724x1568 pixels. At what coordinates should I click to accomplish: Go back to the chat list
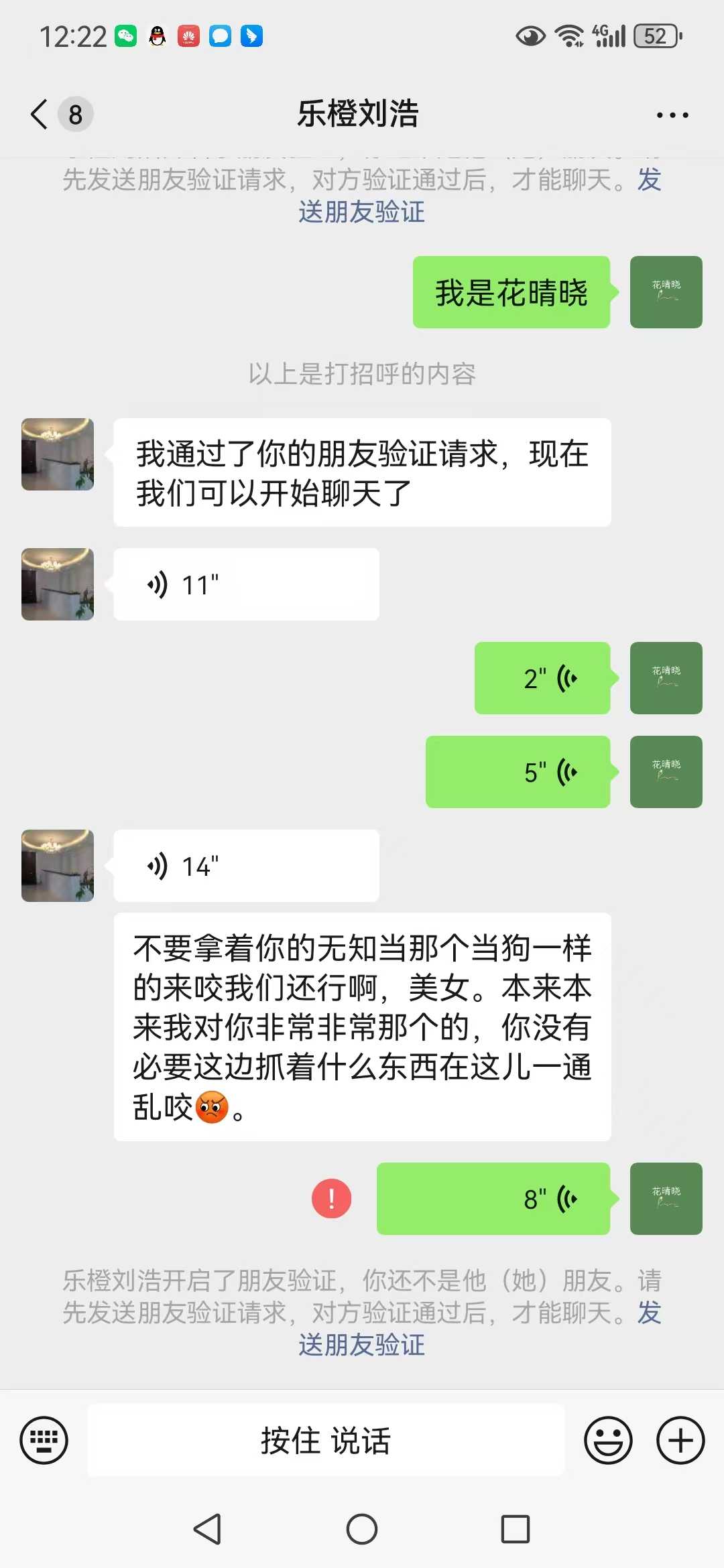[x=40, y=114]
